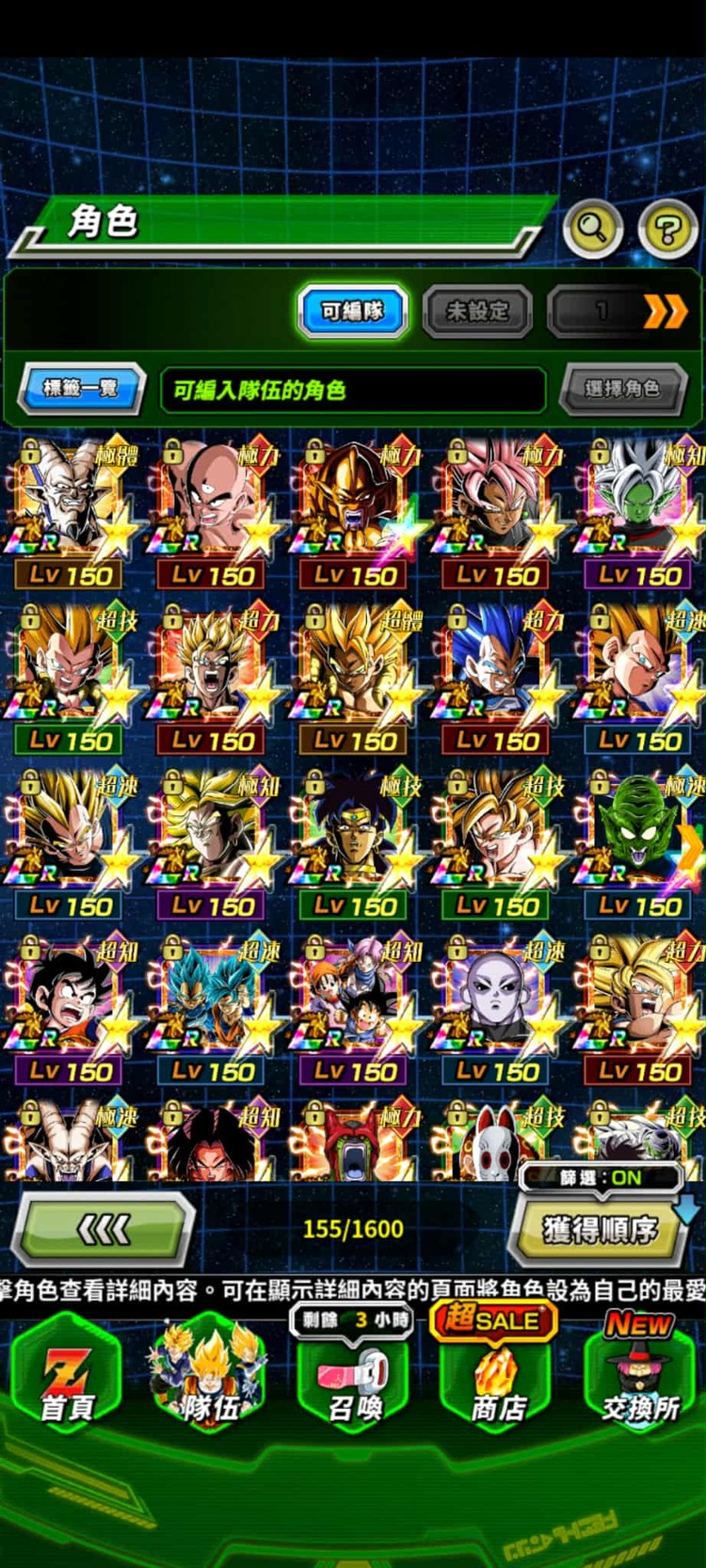706x1568 pixels.
Task: Open the 召喚 summon tab
Action: [355, 1385]
